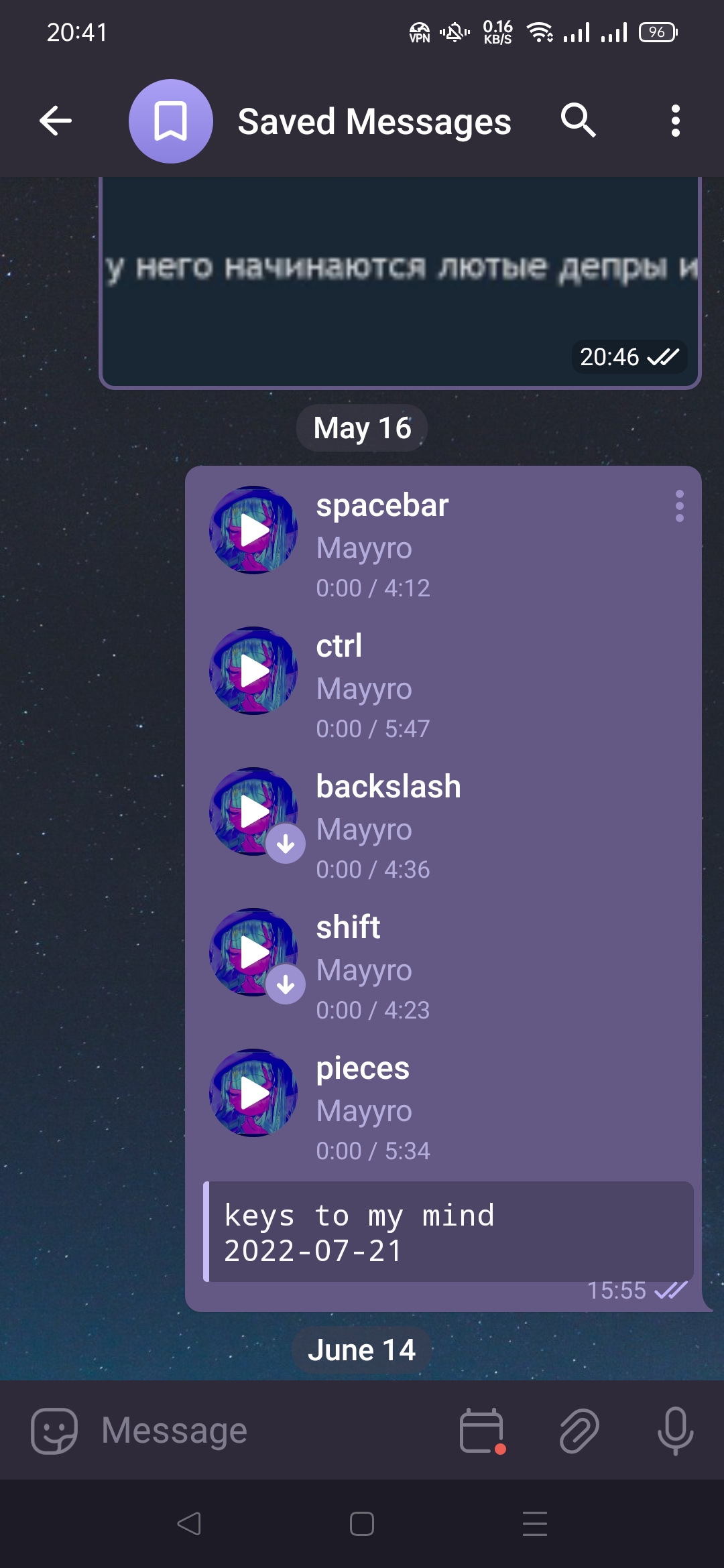Open the system recent apps menu
The height and width of the screenshot is (1568, 724).
pyautogui.click(x=535, y=1524)
